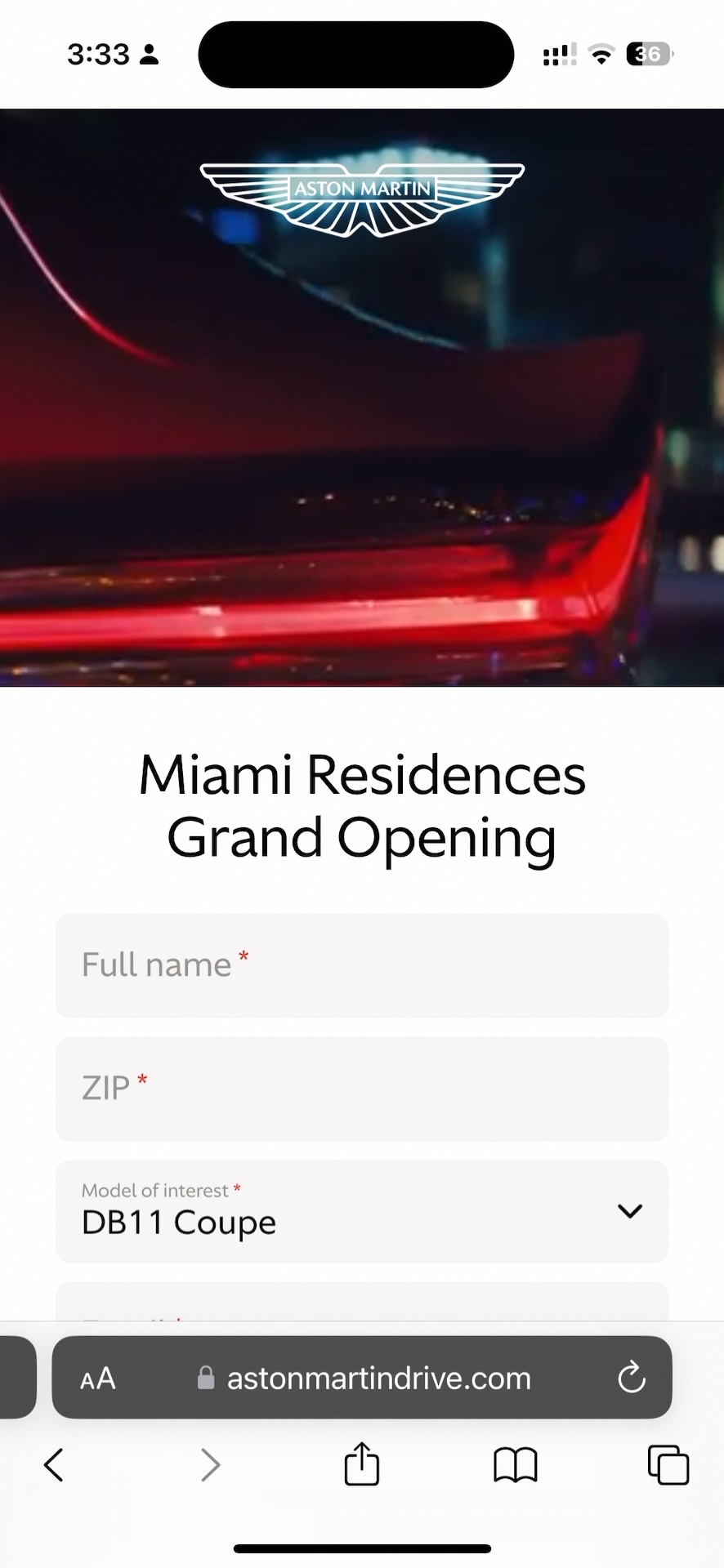
Task: Focus the ZIP input field
Action: pyautogui.click(x=361, y=1089)
